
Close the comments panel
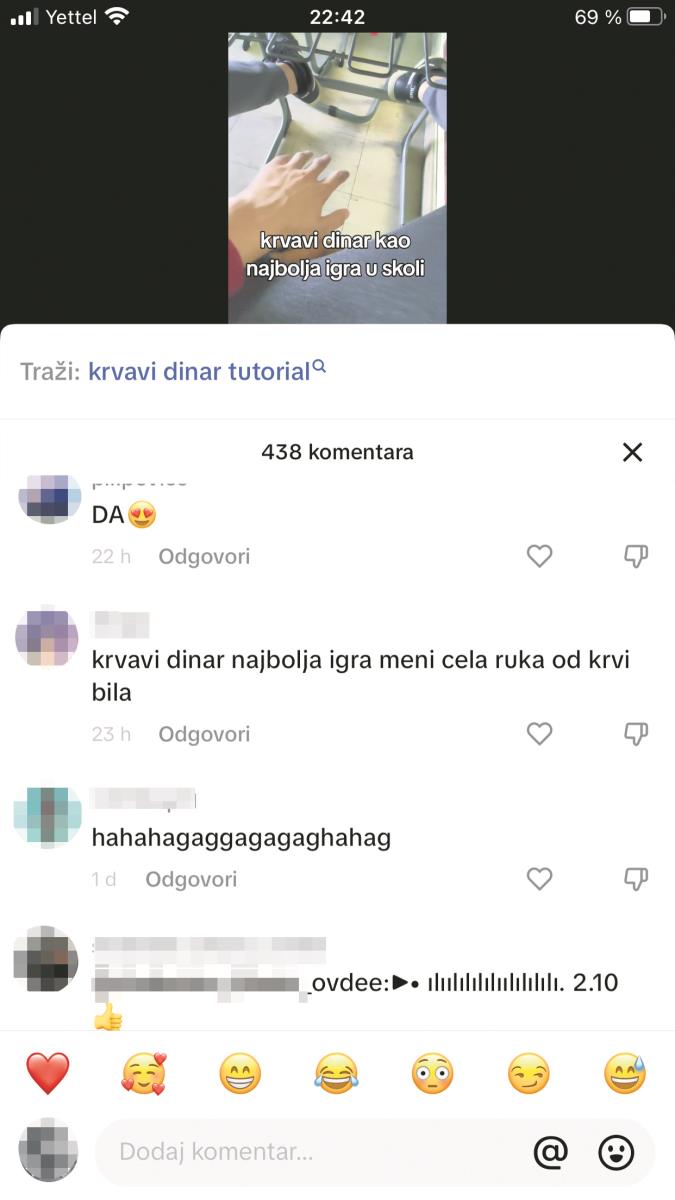pyautogui.click(x=632, y=452)
